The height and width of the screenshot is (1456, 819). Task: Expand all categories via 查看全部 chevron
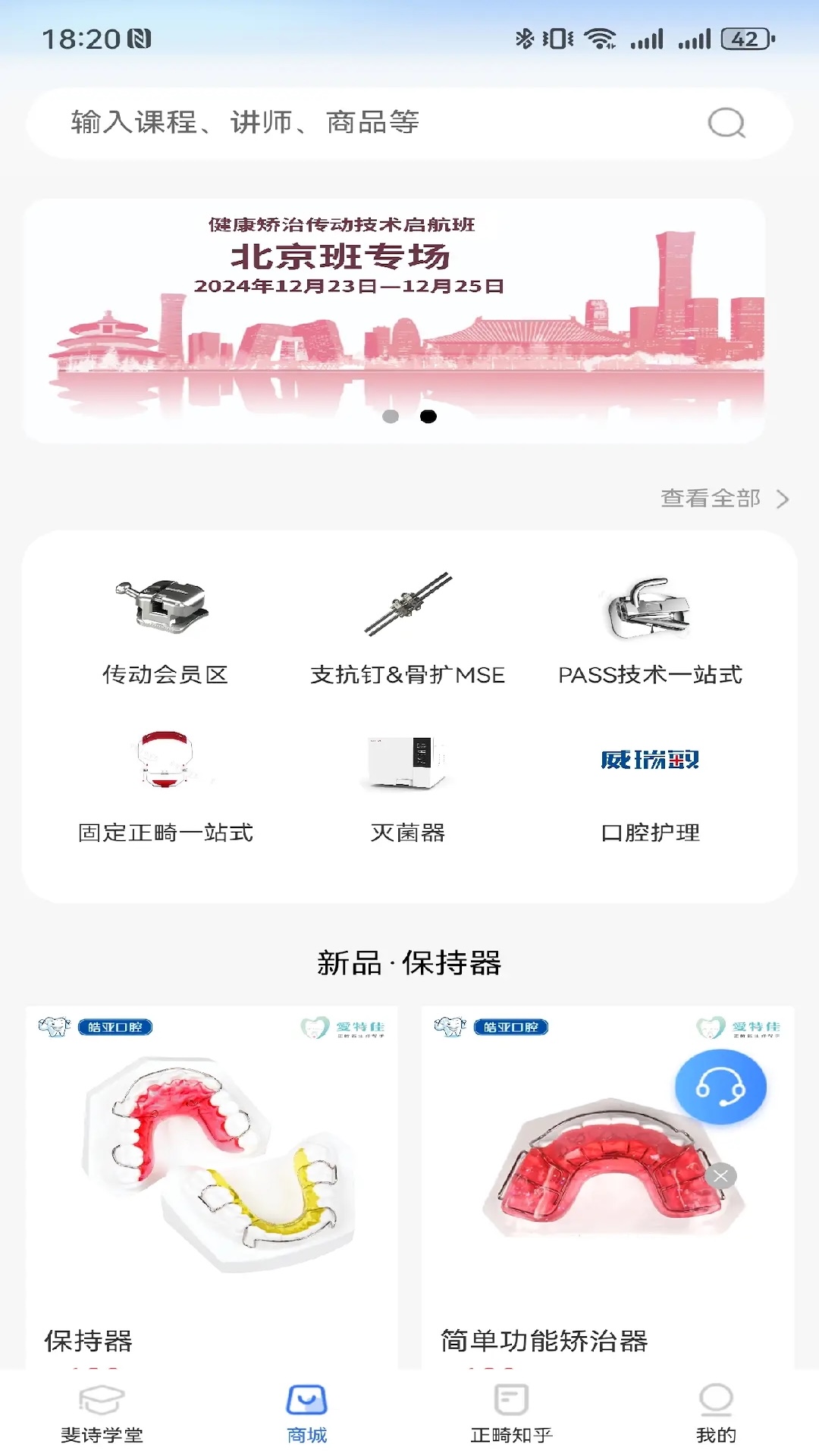coord(784,499)
